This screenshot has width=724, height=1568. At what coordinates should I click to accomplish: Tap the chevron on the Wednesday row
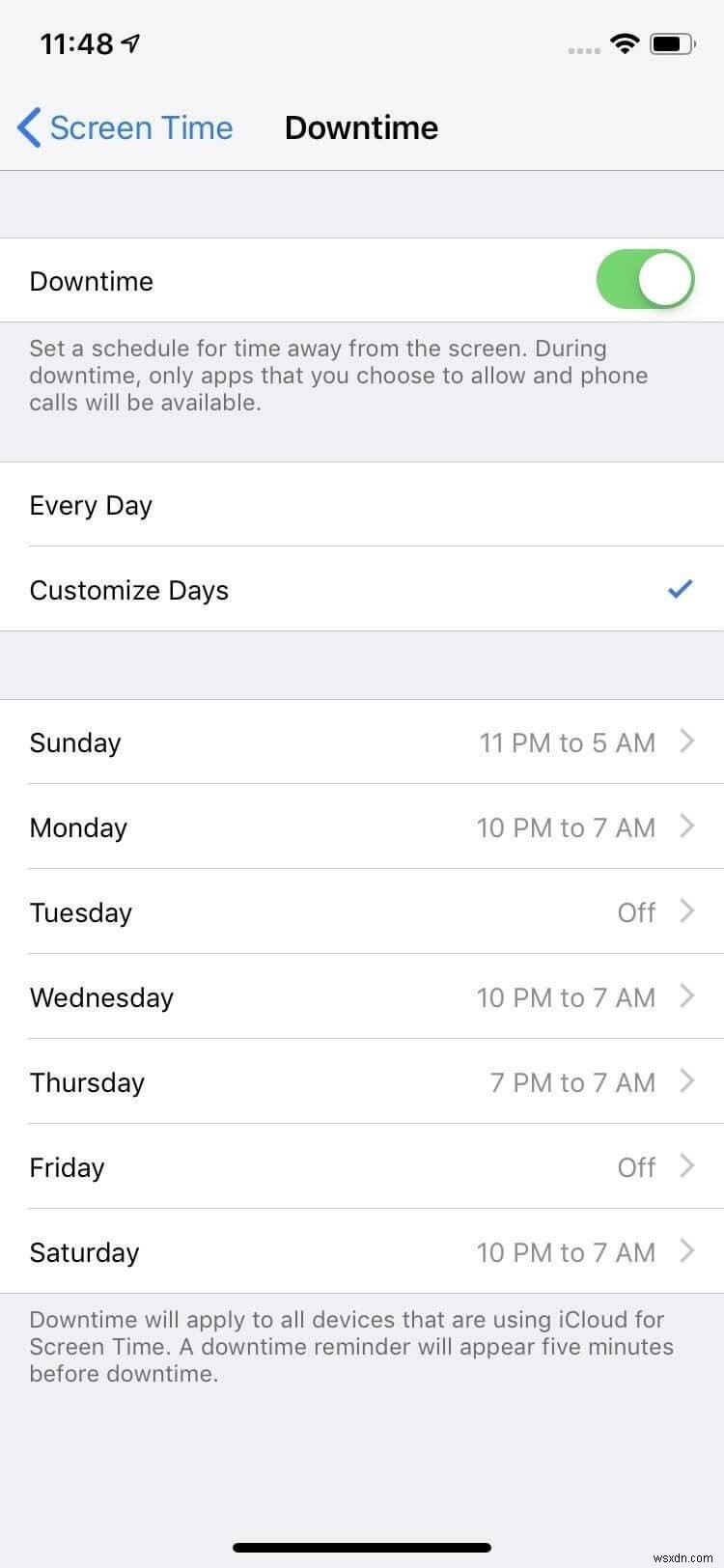pos(686,996)
